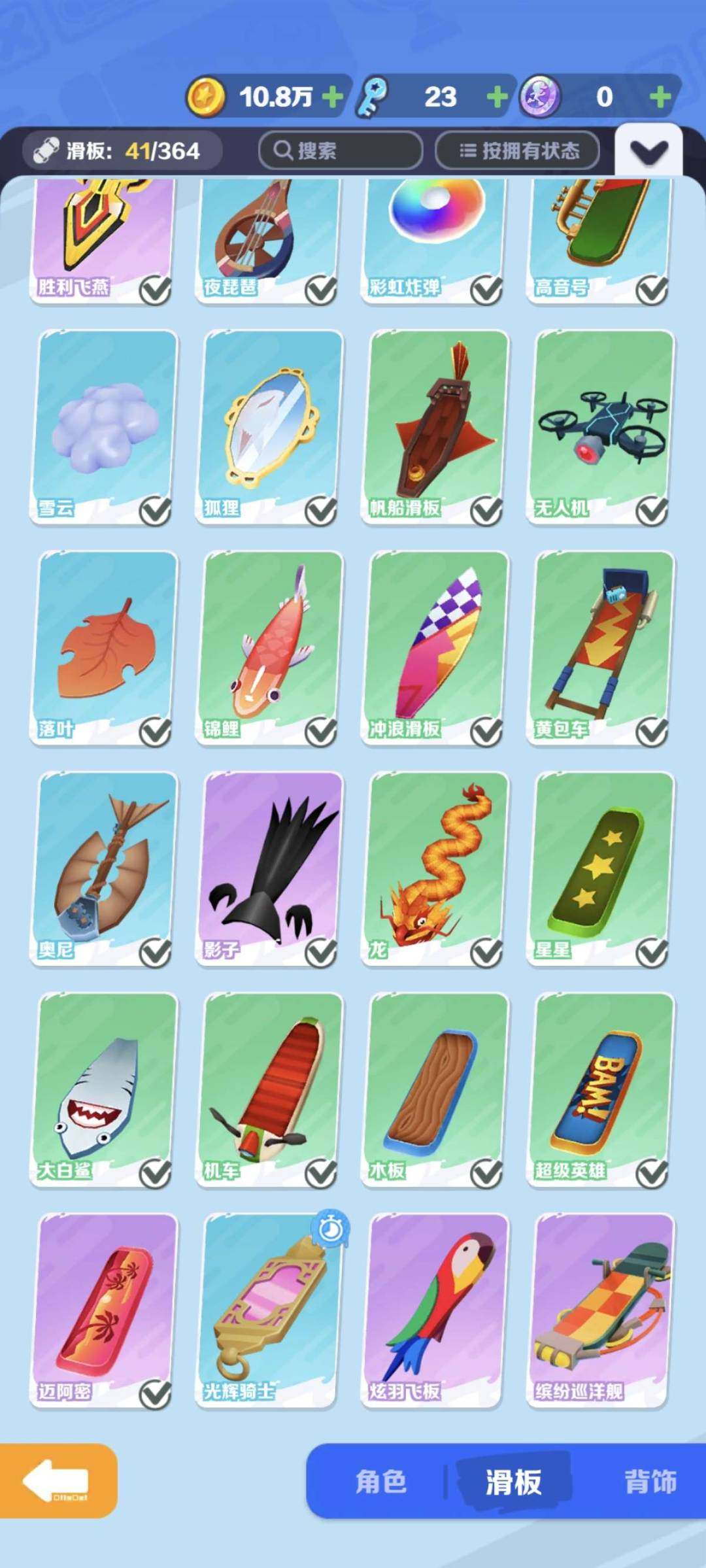Switch to the 背饰 tab
706x1568 pixels.
(x=650, y=1482)
